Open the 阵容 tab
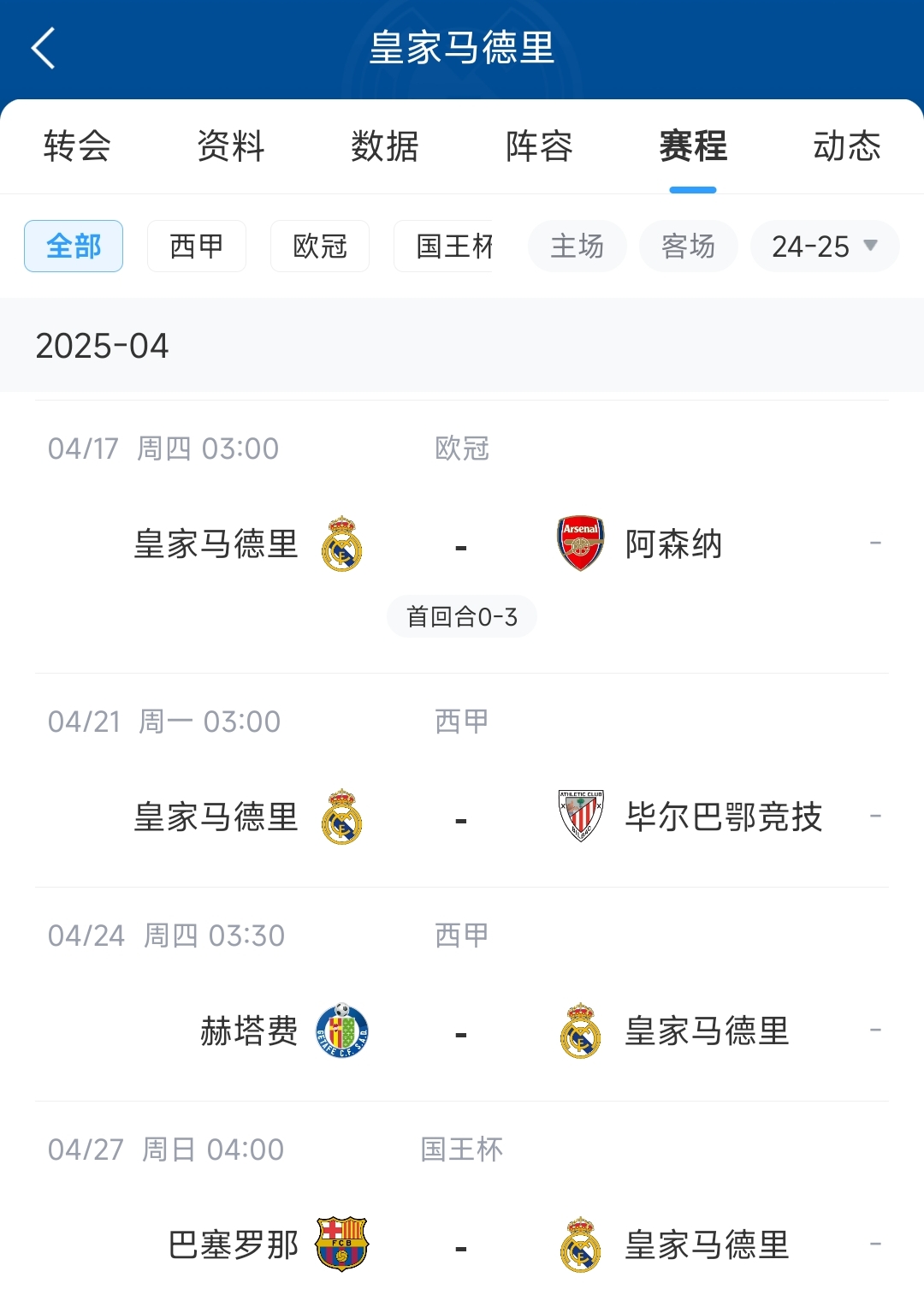 (x=539, y=146)
